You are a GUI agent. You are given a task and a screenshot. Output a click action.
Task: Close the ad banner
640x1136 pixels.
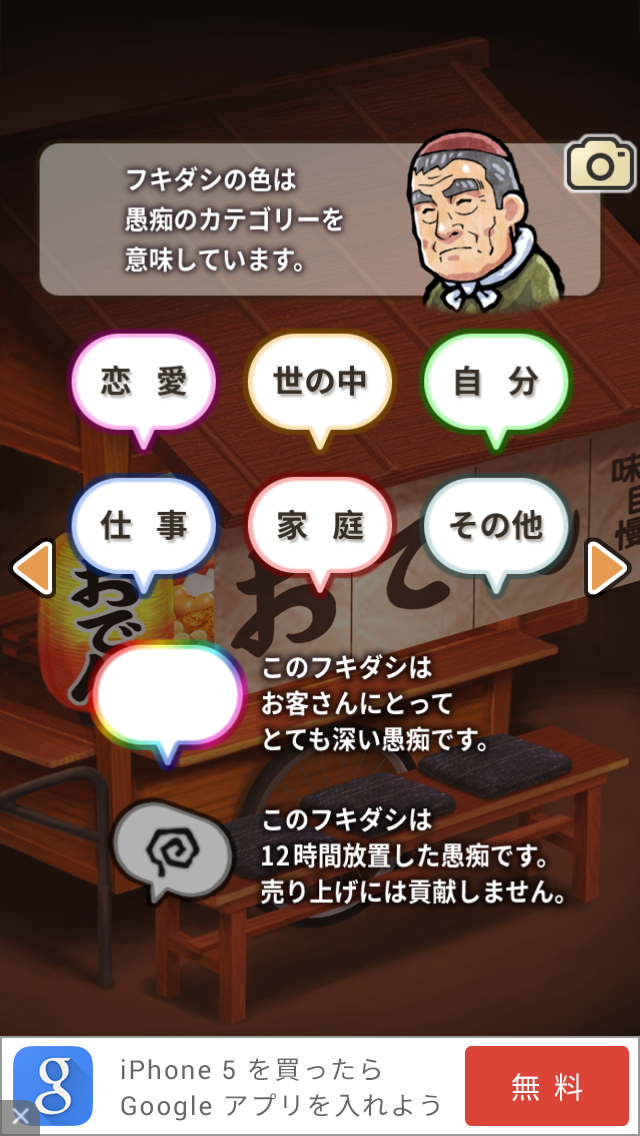click(x=19, y=1117)
